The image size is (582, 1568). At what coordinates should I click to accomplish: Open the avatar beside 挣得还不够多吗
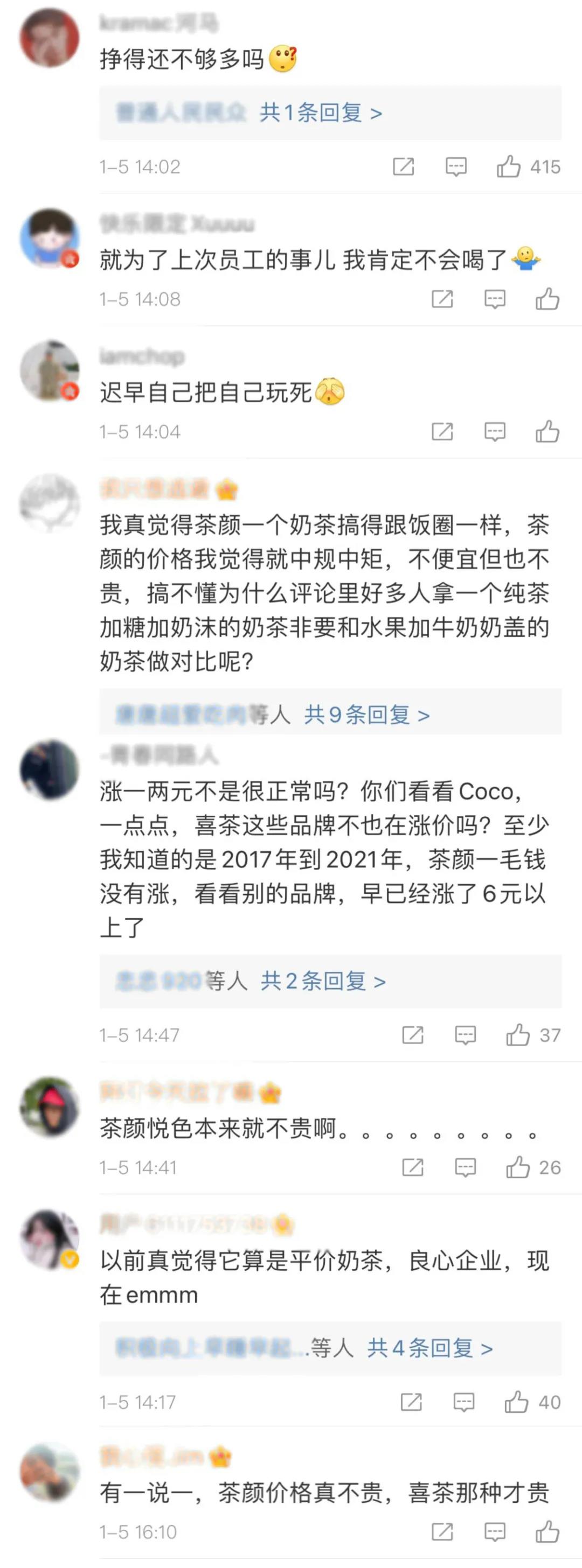point(50,38)
